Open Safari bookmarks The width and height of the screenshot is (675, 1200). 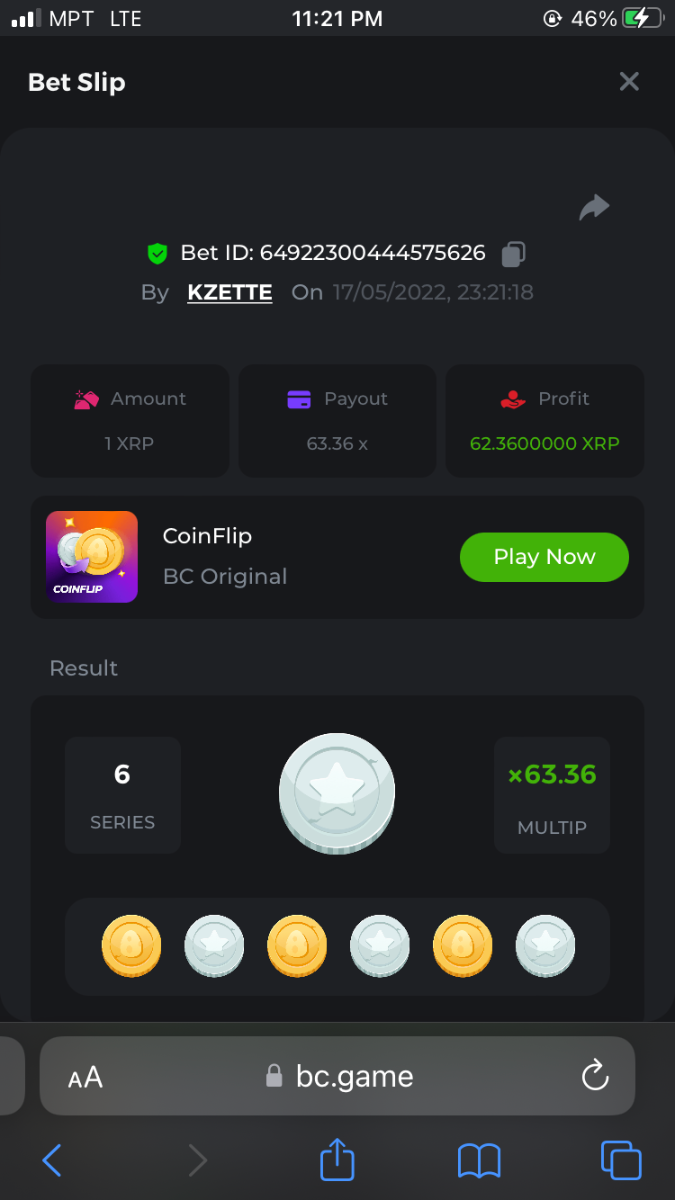coord(479,1160)
